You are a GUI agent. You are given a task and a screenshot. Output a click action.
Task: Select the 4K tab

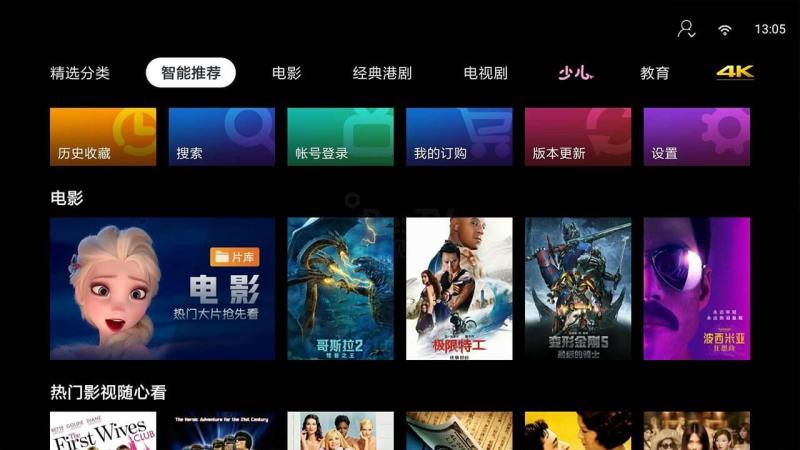click(735, 73)
